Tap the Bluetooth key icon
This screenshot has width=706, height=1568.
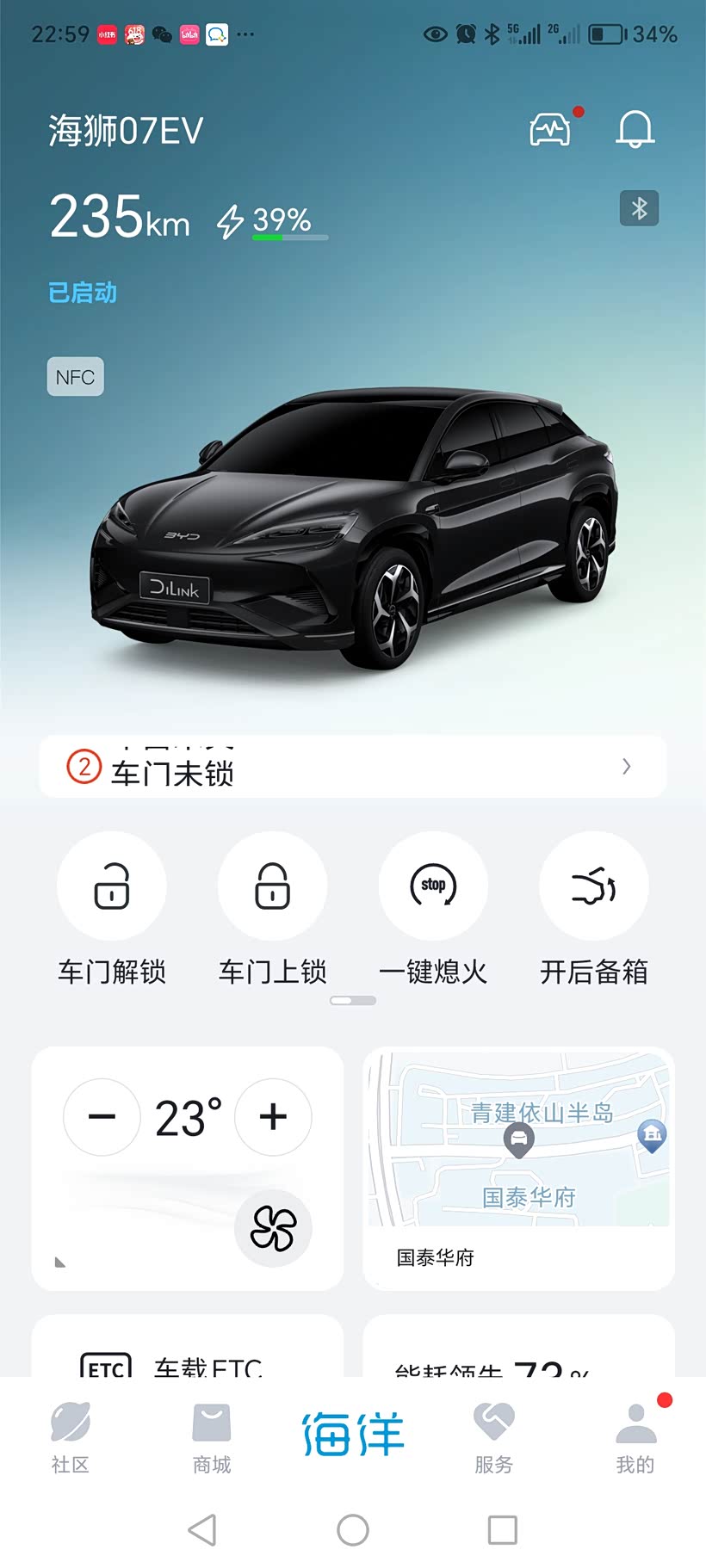tap(639, 208)
